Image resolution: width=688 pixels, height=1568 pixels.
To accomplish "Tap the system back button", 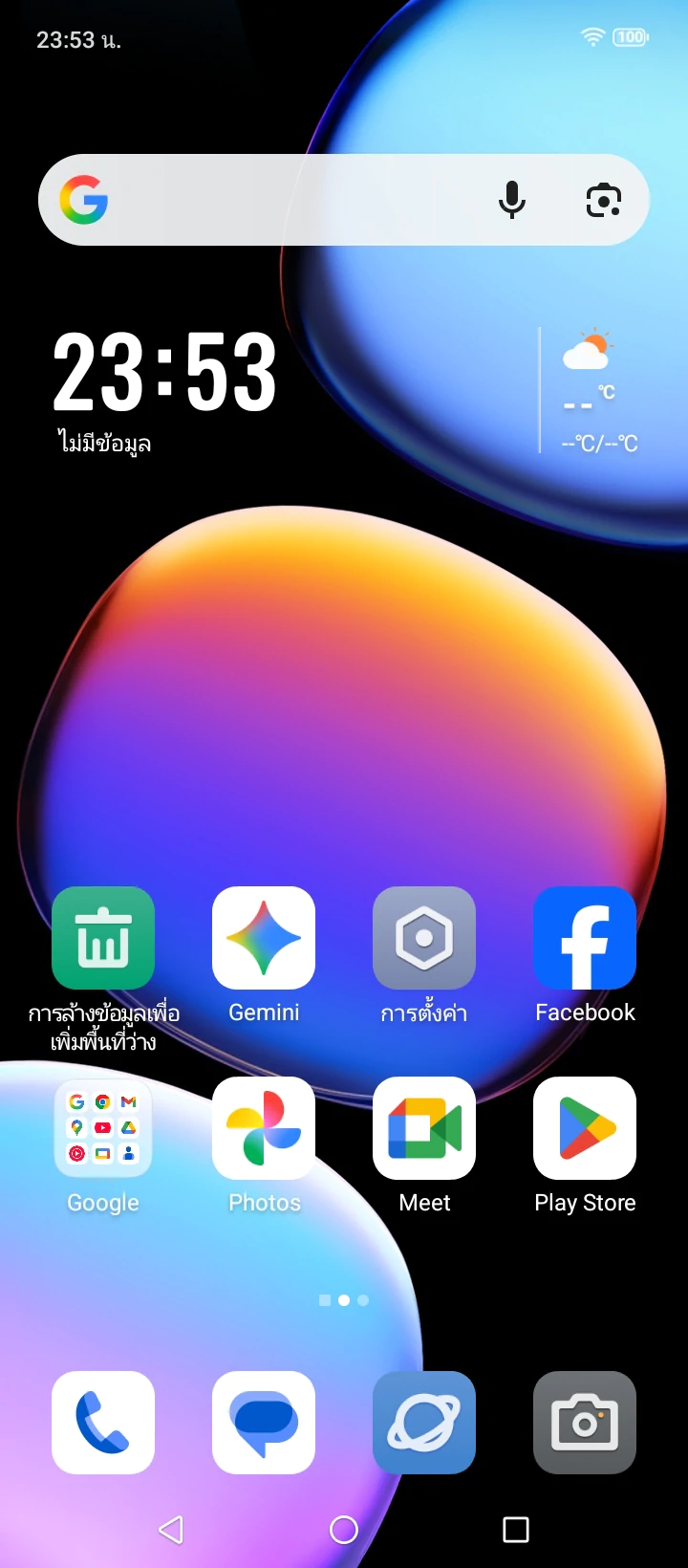I will [171, 1530].
